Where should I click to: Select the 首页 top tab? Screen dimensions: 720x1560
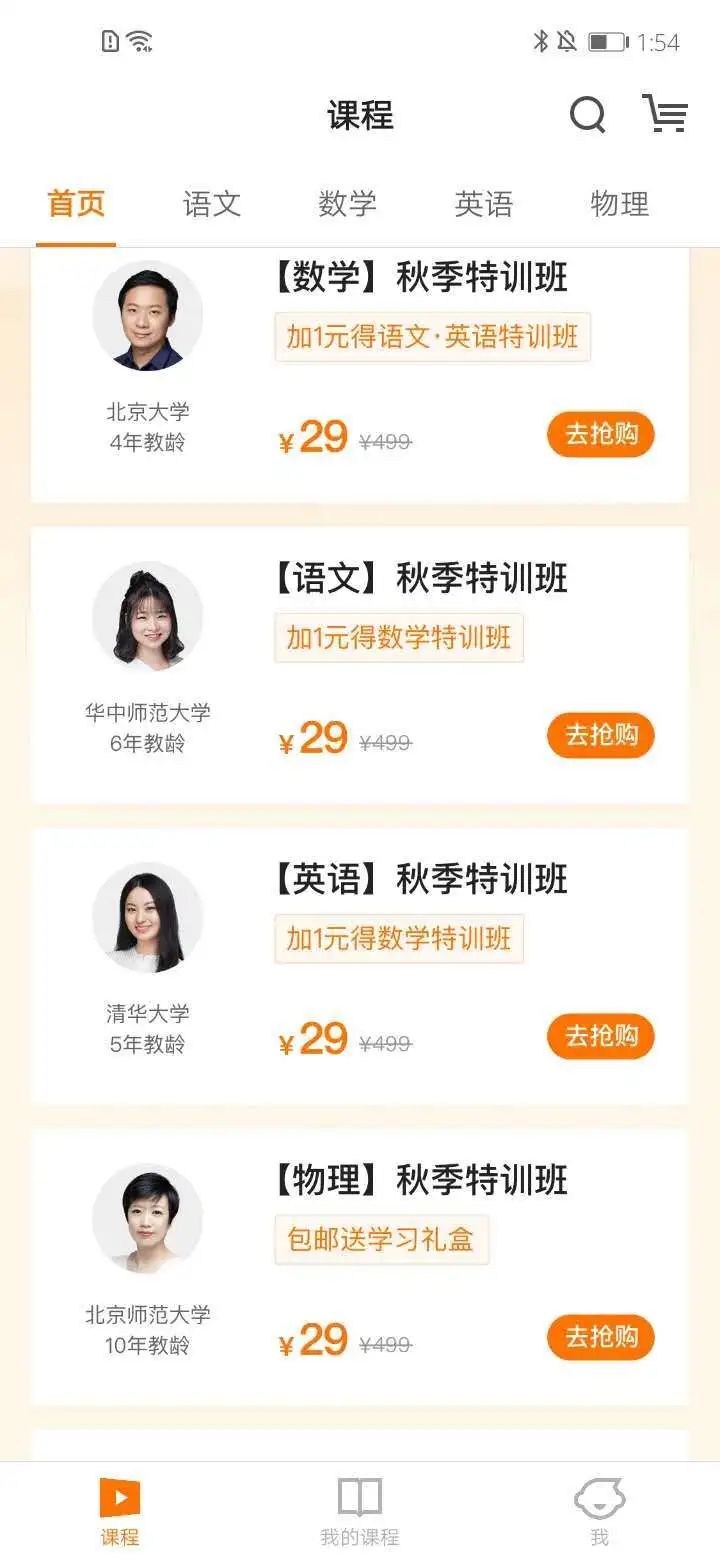(77, 204)
